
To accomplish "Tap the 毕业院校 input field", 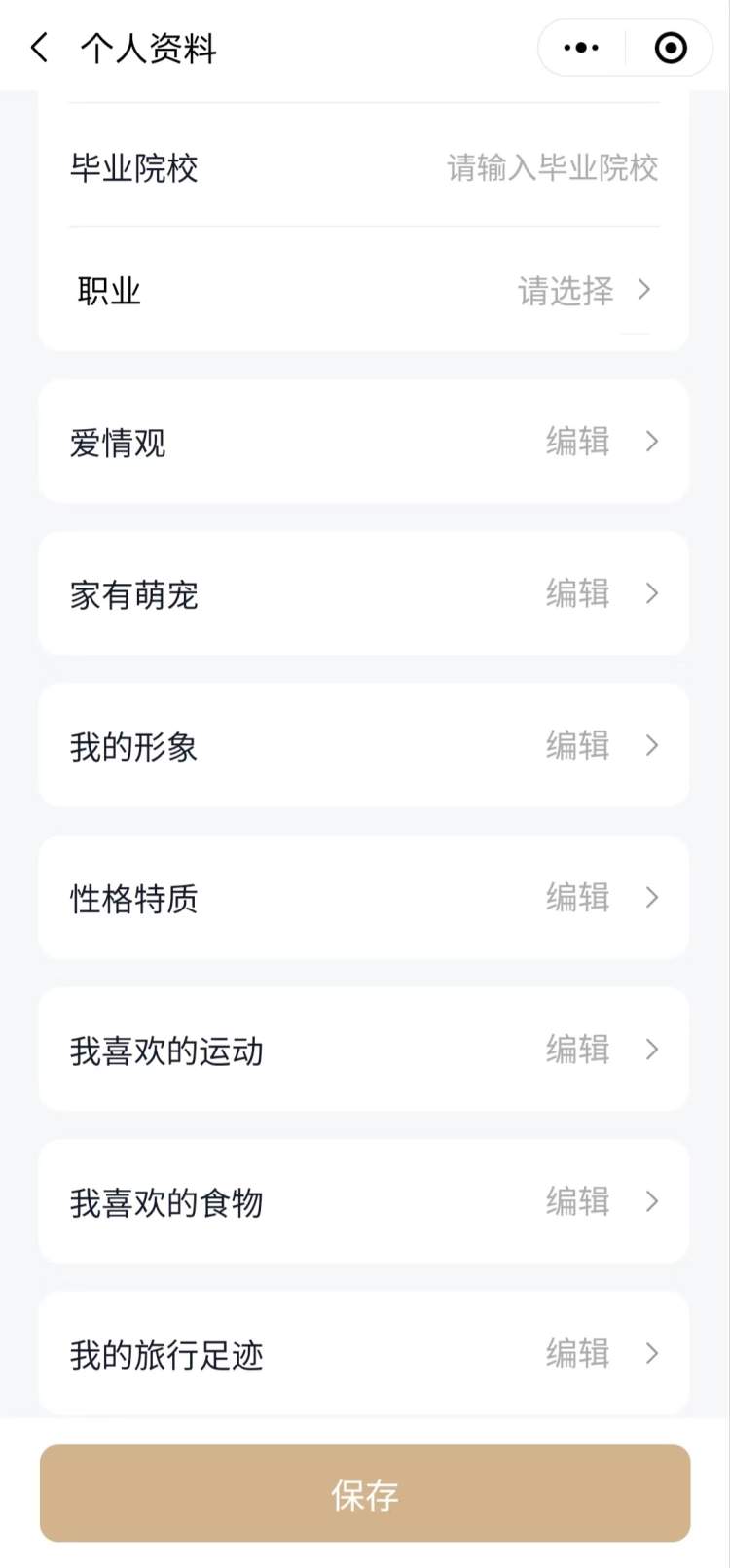I will (552, 168).
